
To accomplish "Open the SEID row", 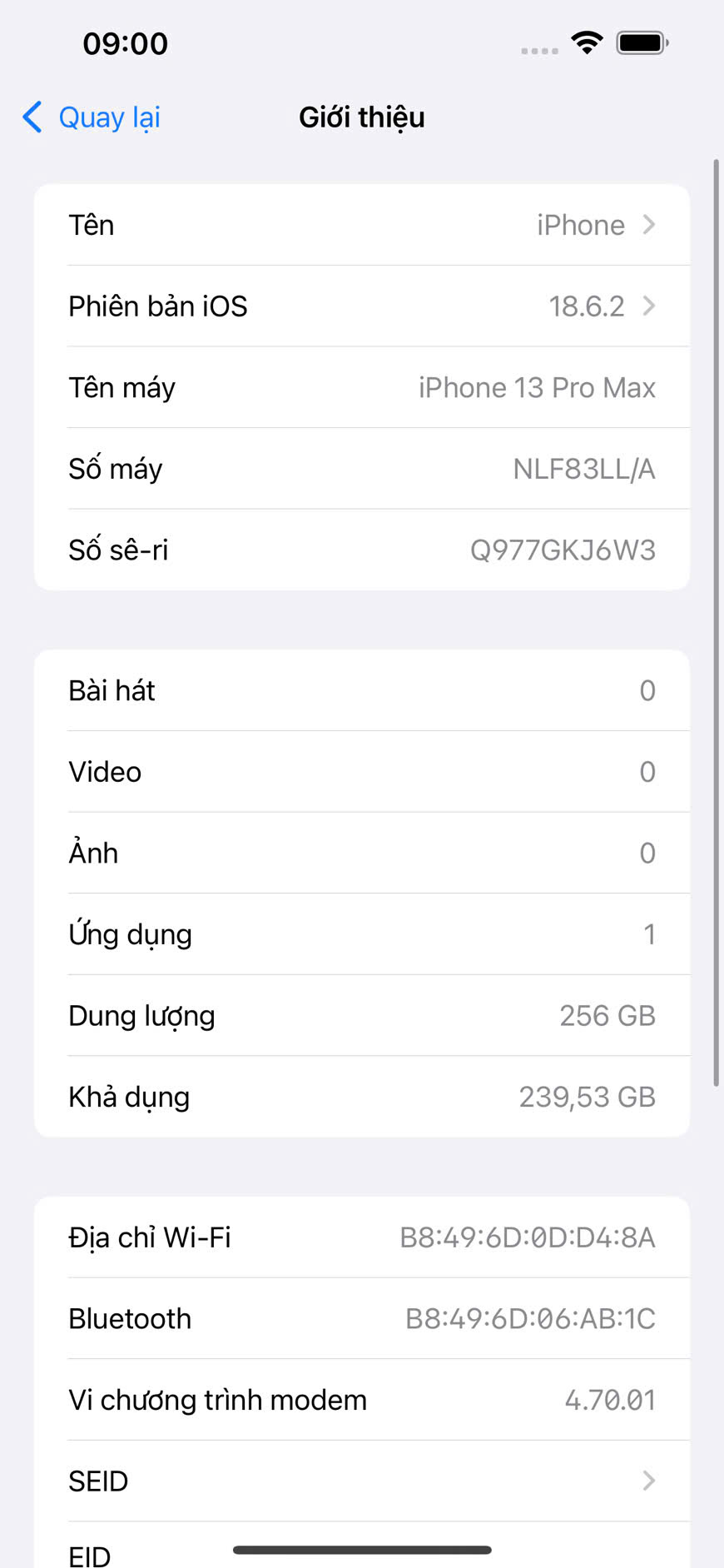I will point(362,1481).
